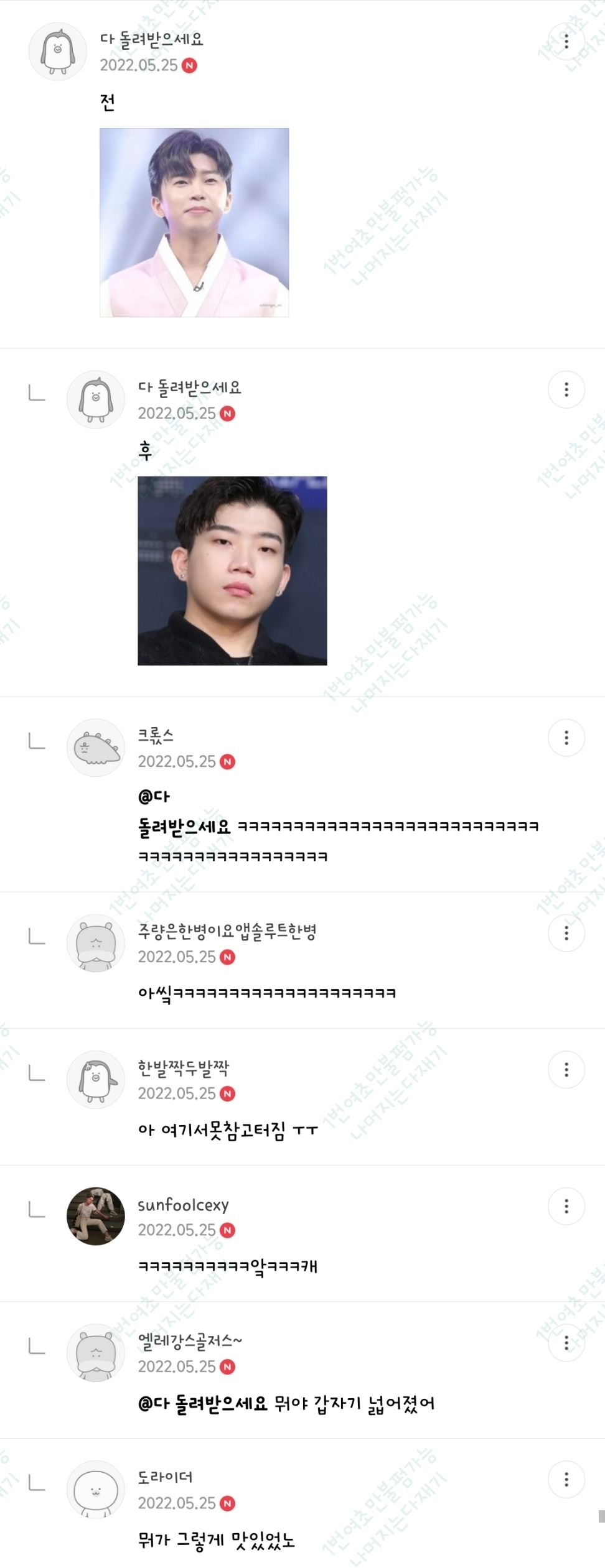Open 엘레강스골저스~'s profile avatar
Image resolution: width=605 pixels, height=1568 pixels.
click(x=96, y=1353)
